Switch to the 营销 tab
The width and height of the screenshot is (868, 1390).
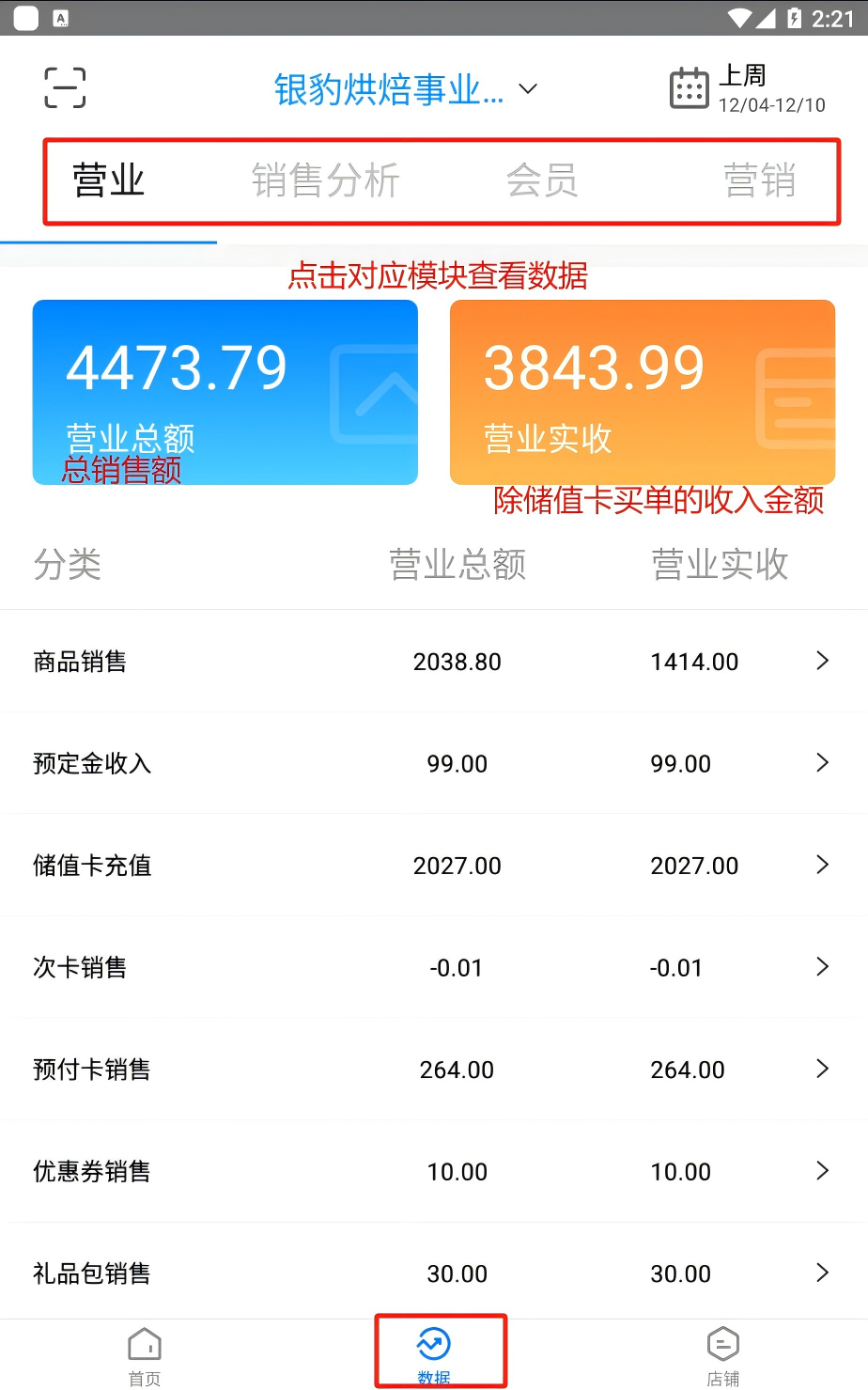pyautogui.click(x=759, y=180)
